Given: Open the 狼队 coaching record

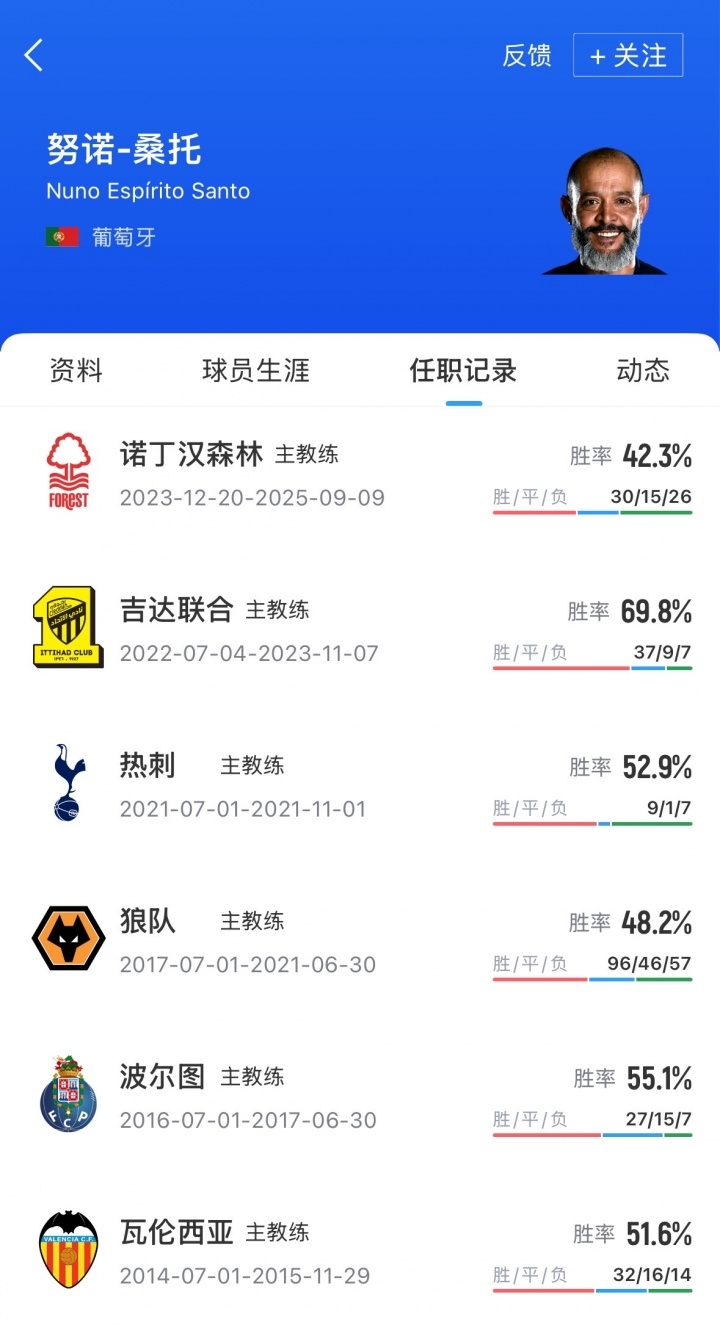Looking at the screenshot, I should point(360,941).
